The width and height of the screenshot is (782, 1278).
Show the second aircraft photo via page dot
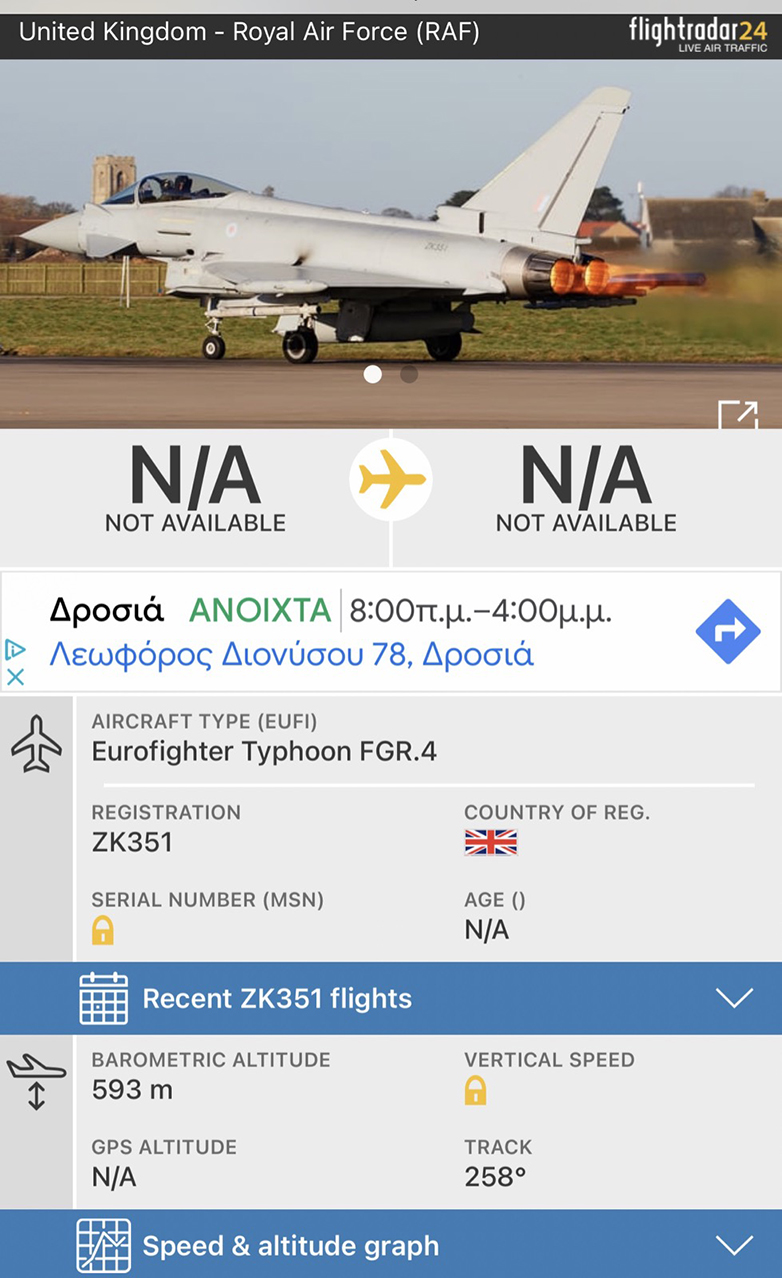(409, 374)
